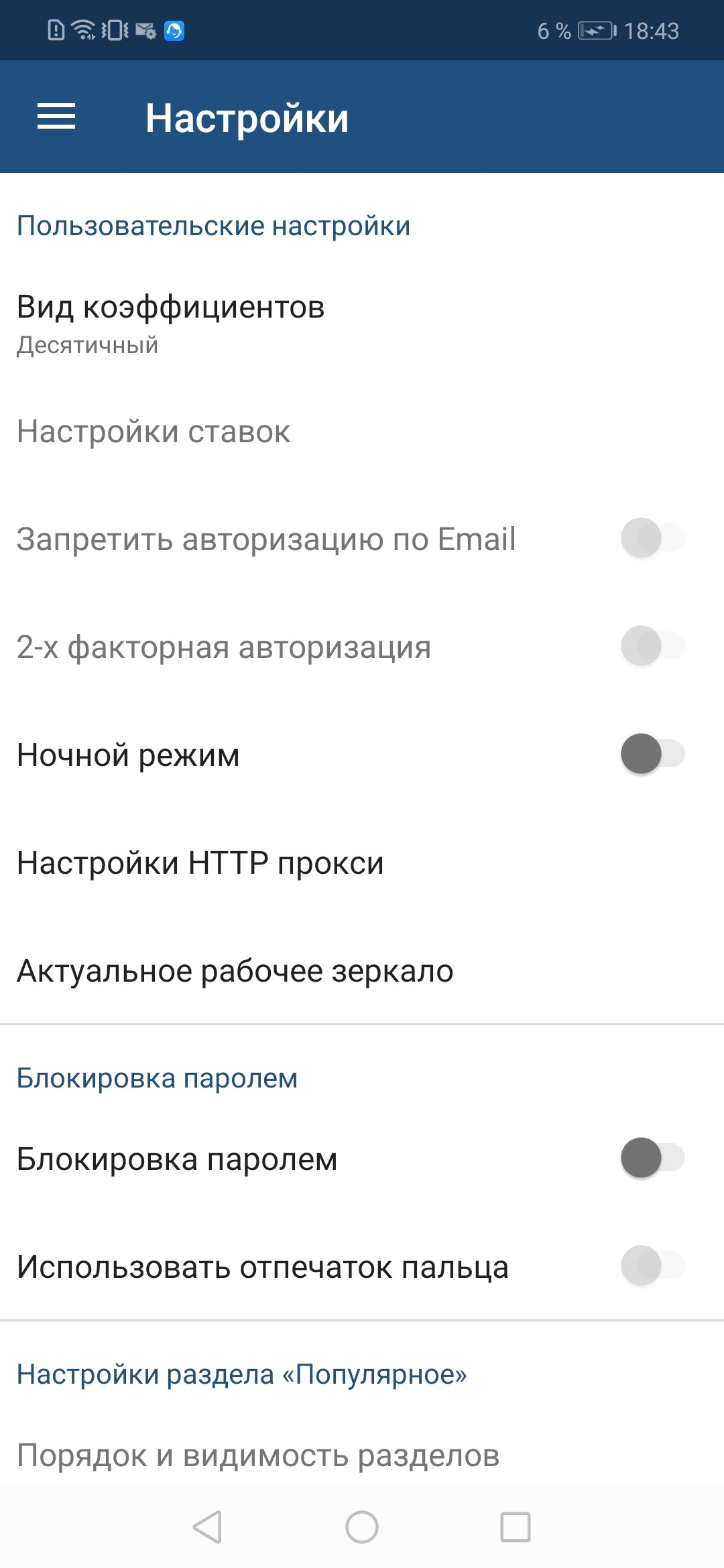Open Настройки HTTP прокси
The image size is (724, 1568).
[362, 863]
